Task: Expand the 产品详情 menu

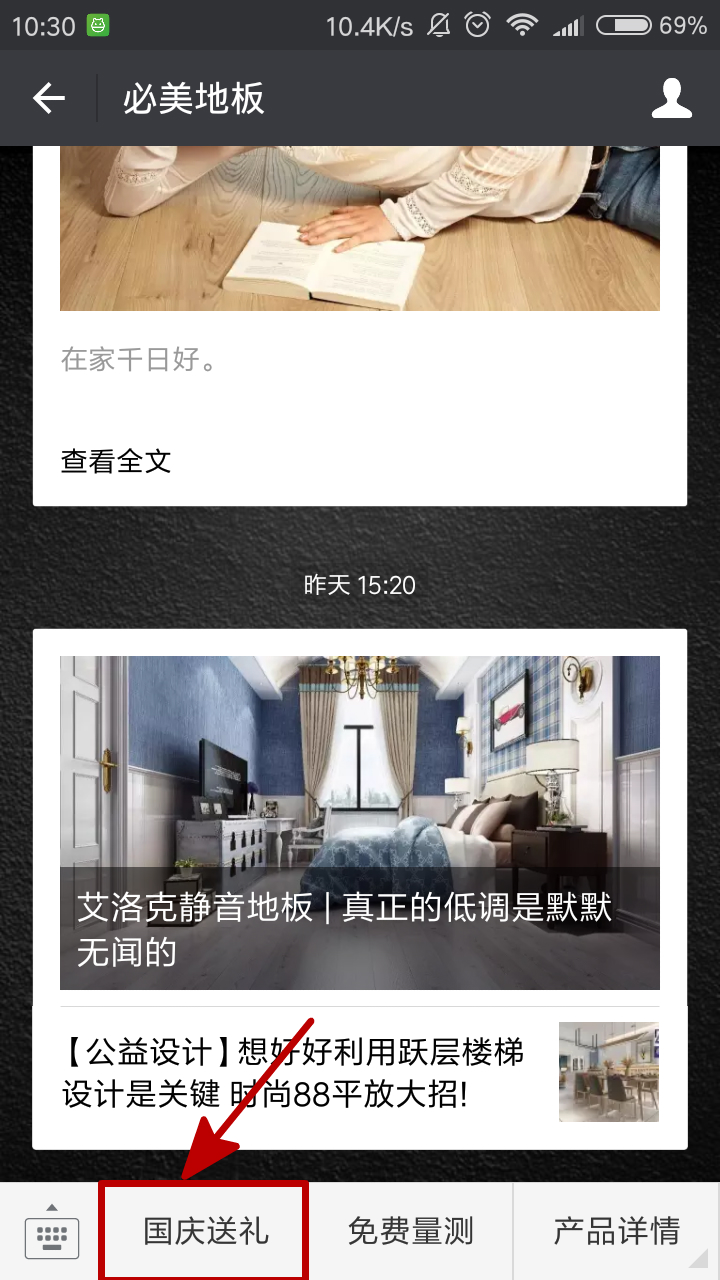Action: (x=616, y=1231)
